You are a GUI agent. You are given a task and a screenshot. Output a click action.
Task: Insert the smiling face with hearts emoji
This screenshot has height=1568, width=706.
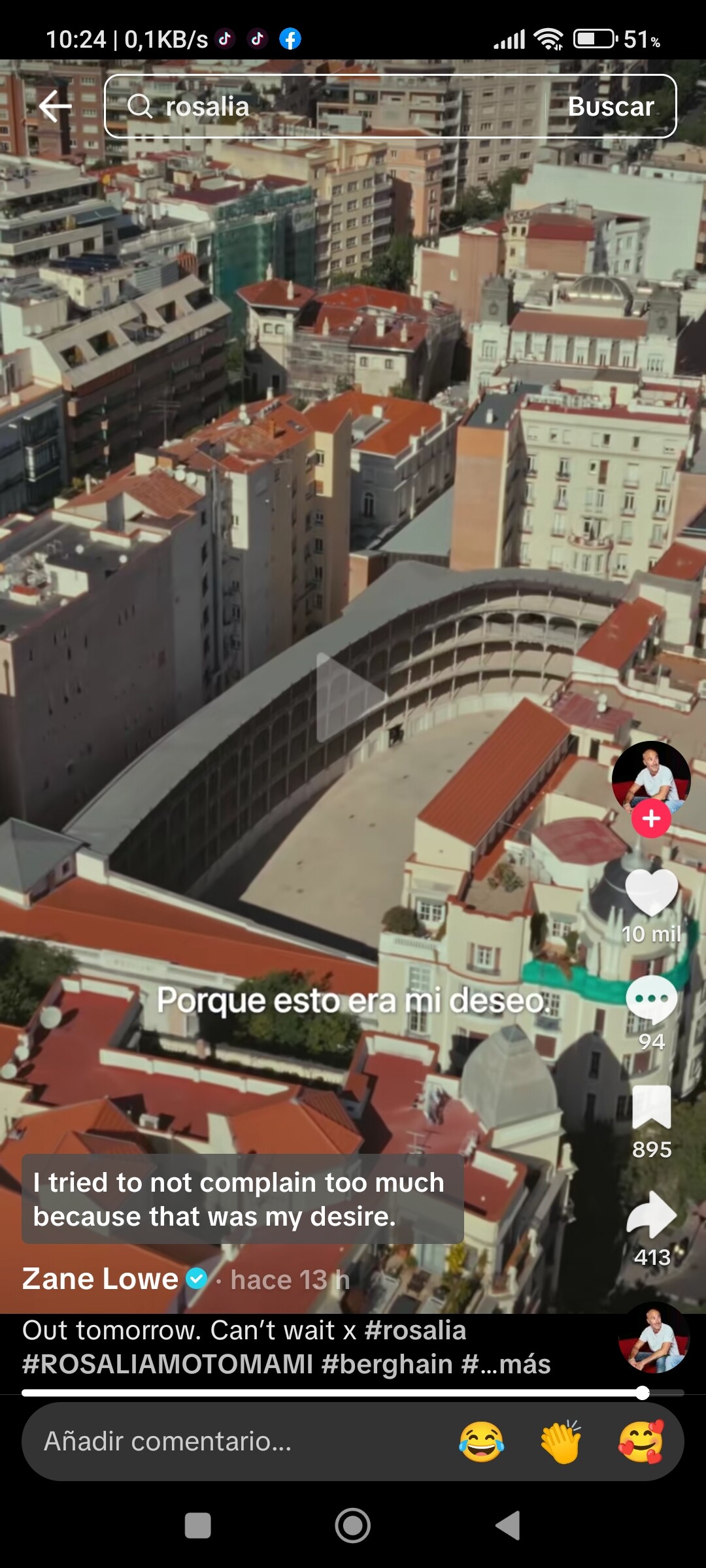(641, 1441)
